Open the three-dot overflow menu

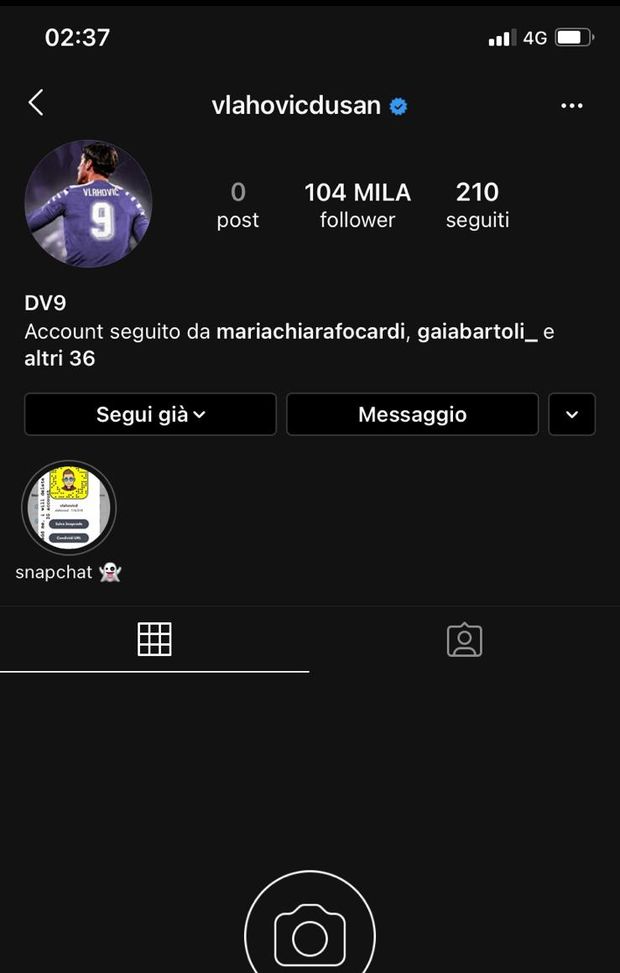[571, 106]
